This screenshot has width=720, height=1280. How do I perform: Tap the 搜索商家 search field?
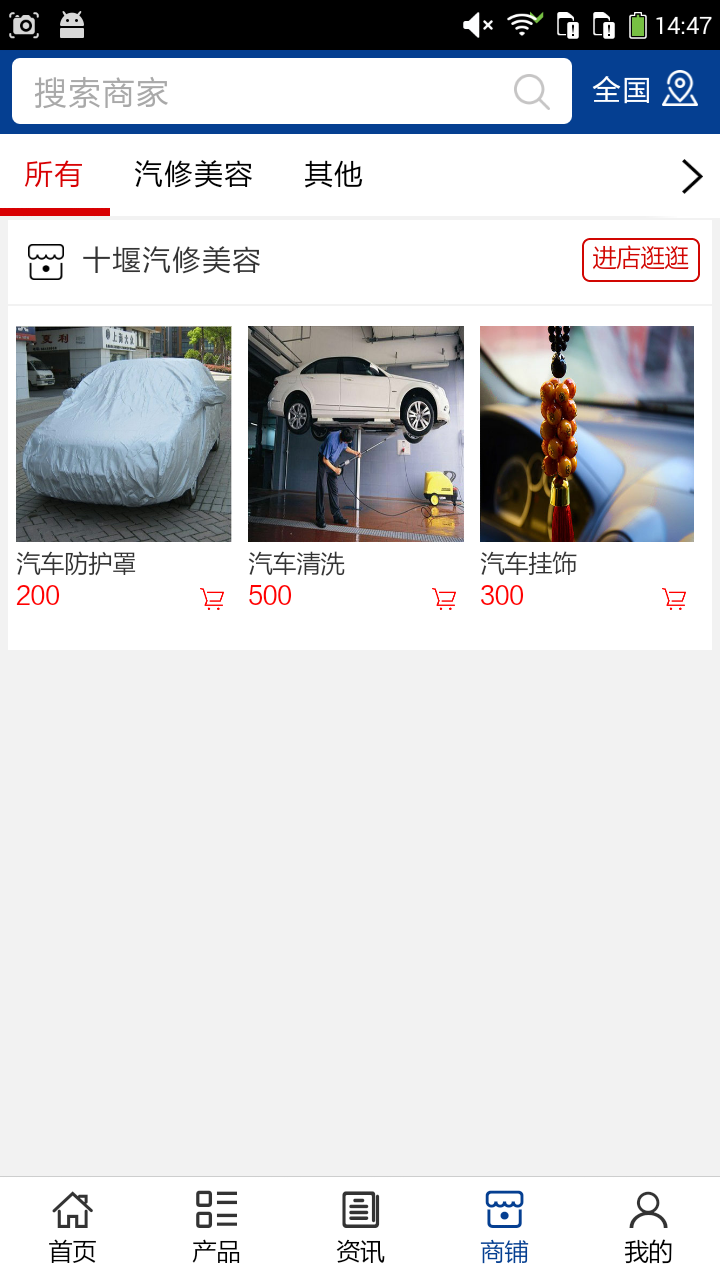pyautogui.click(x=260, y=92)
